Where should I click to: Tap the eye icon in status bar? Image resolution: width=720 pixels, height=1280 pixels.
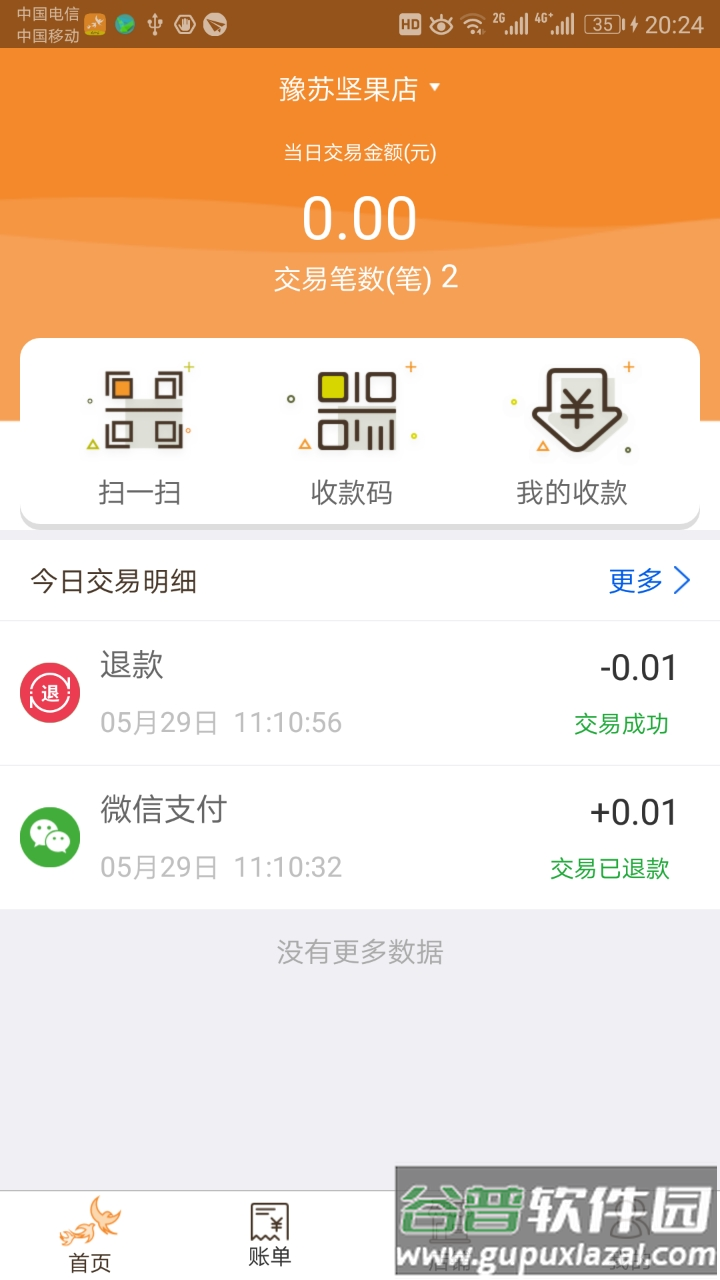[437, 24]
